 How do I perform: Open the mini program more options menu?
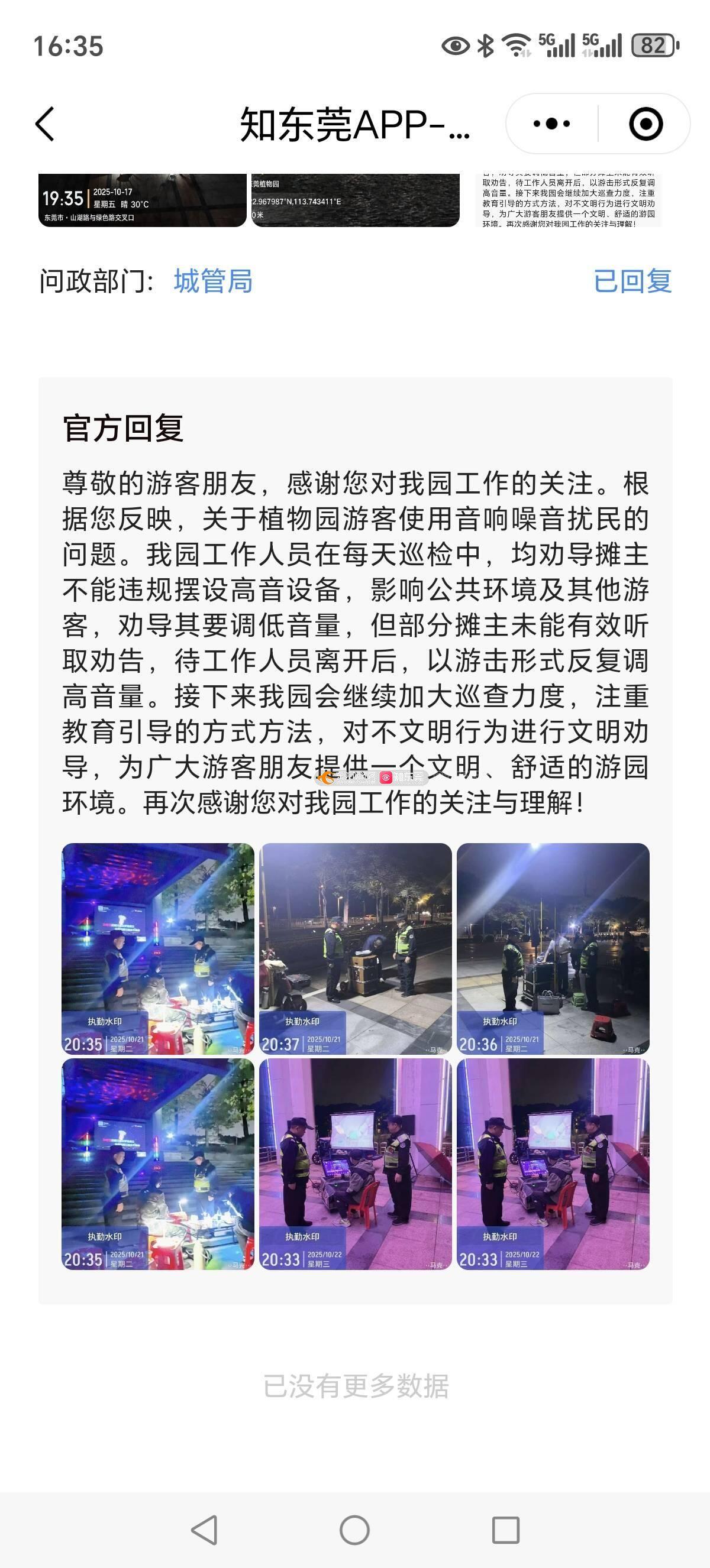551,124
